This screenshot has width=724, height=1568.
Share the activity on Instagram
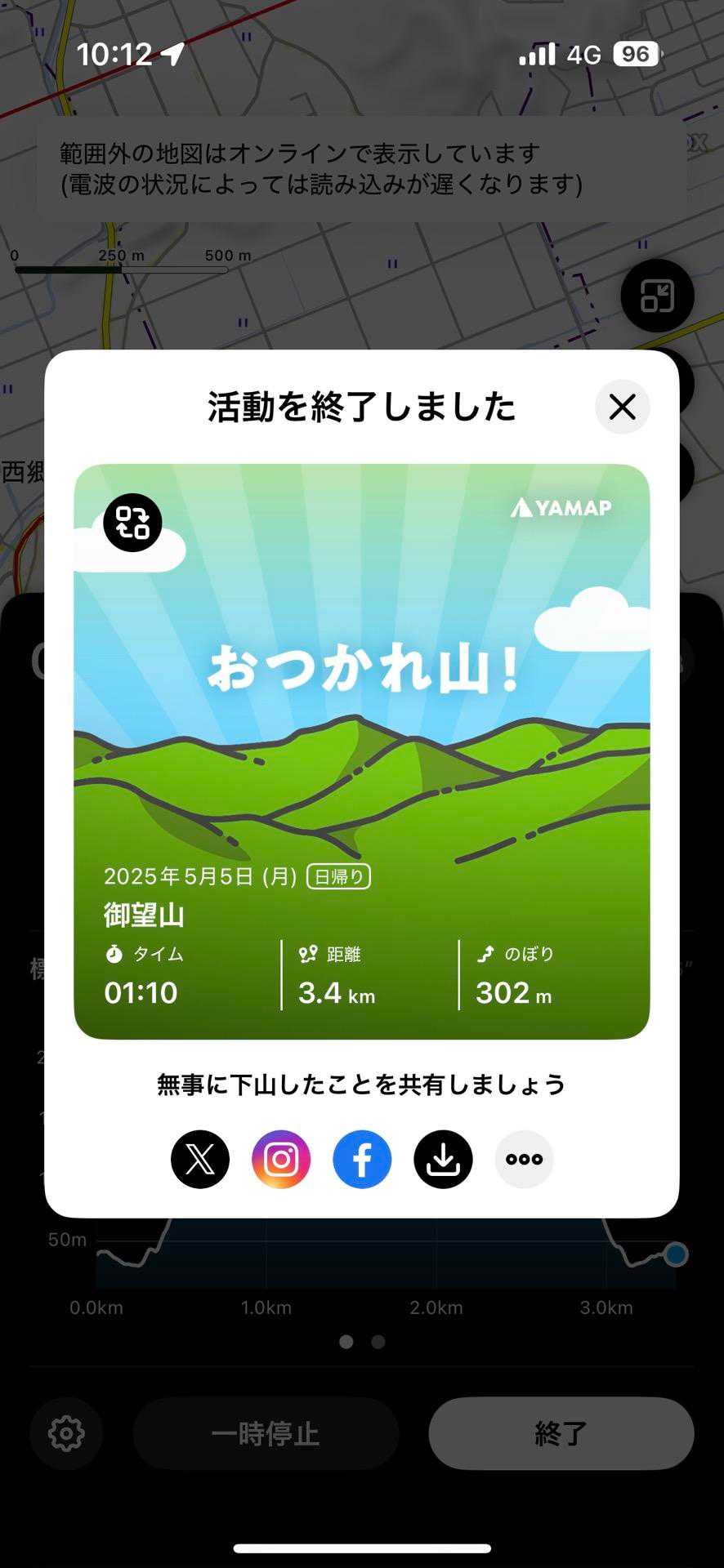tap(281, 1159)
